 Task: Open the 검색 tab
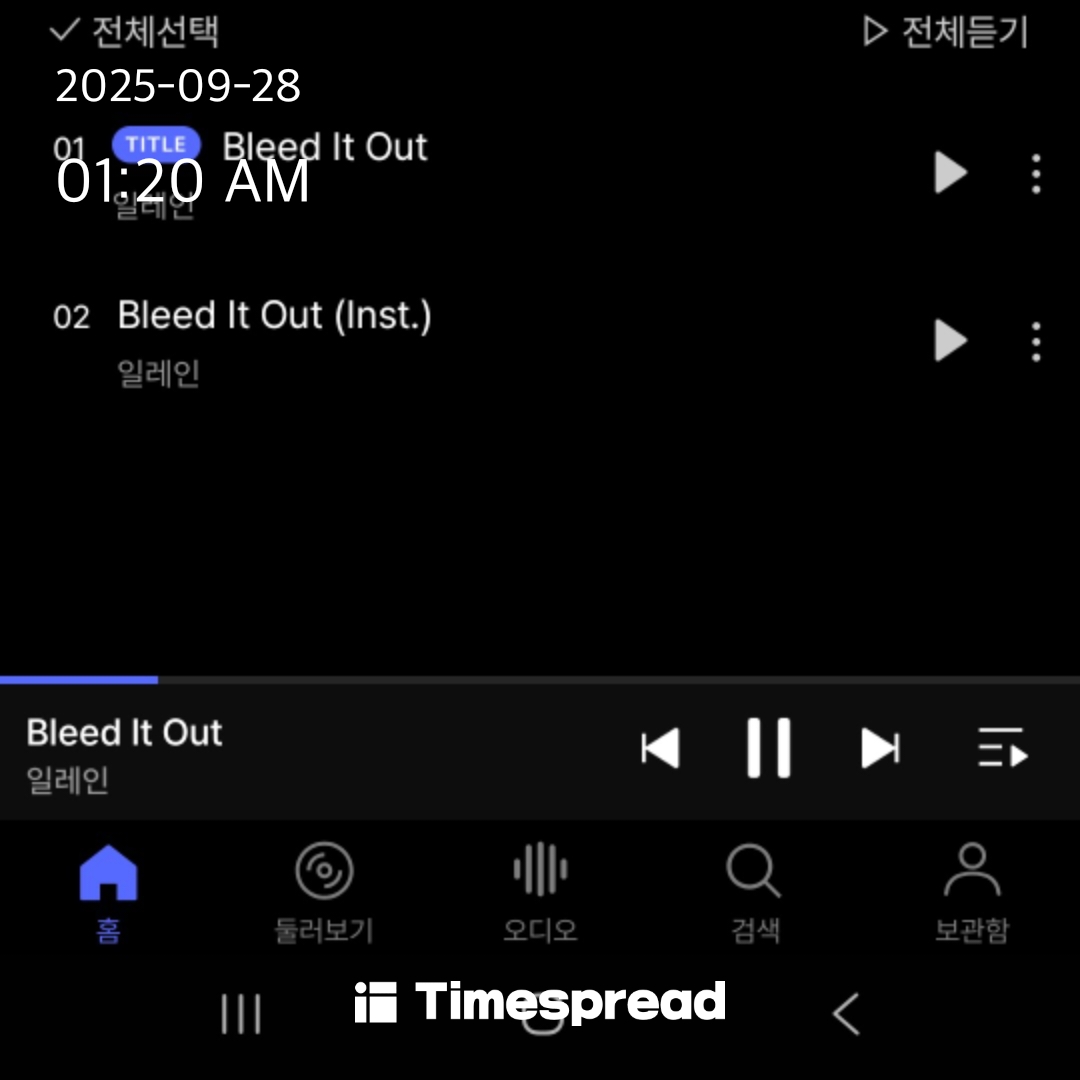click(755, 892)
